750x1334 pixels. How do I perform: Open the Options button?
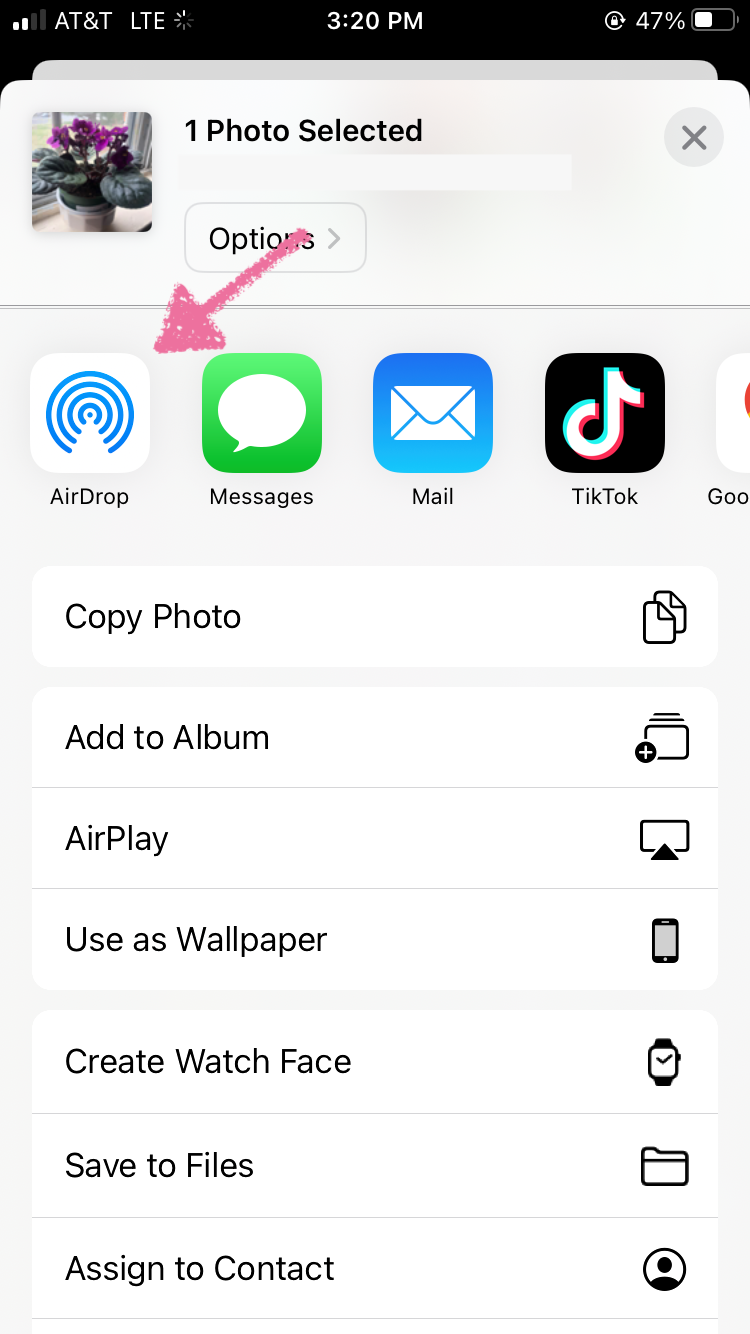pyautogui.click(x=275, y=238)
